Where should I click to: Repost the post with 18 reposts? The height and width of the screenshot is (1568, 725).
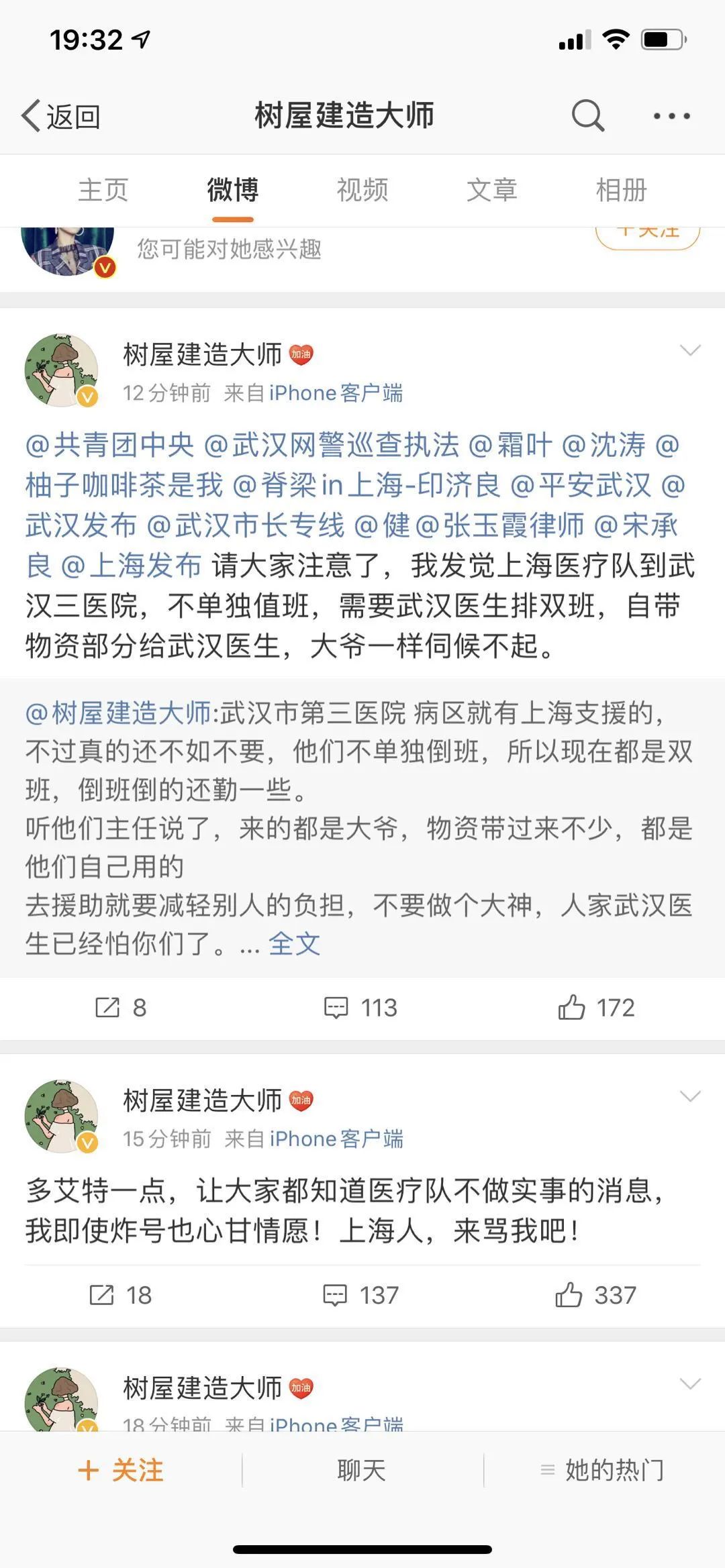tap(121, 1295)
